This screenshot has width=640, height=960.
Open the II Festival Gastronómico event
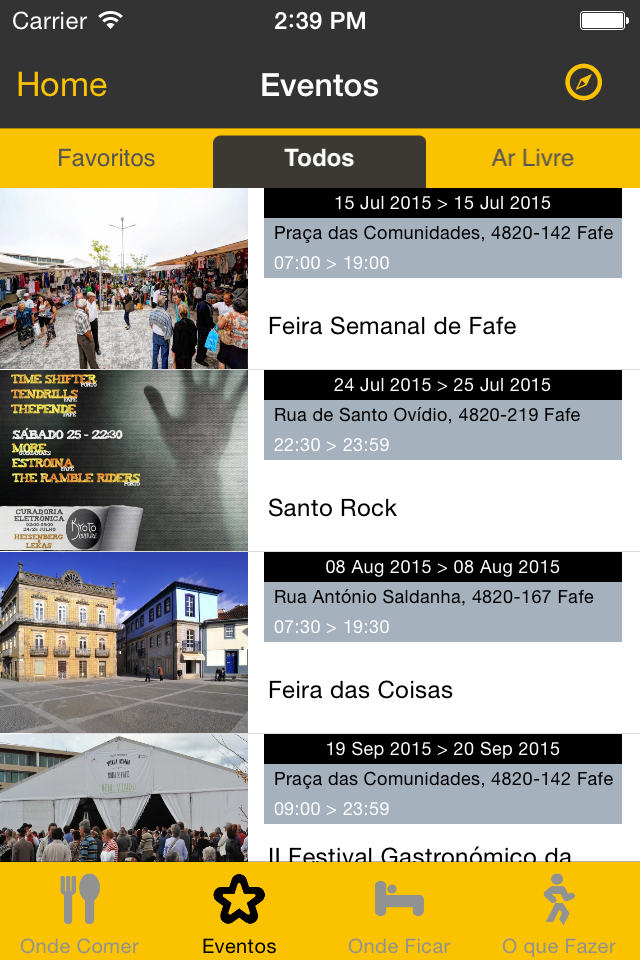tap(420, 850)
